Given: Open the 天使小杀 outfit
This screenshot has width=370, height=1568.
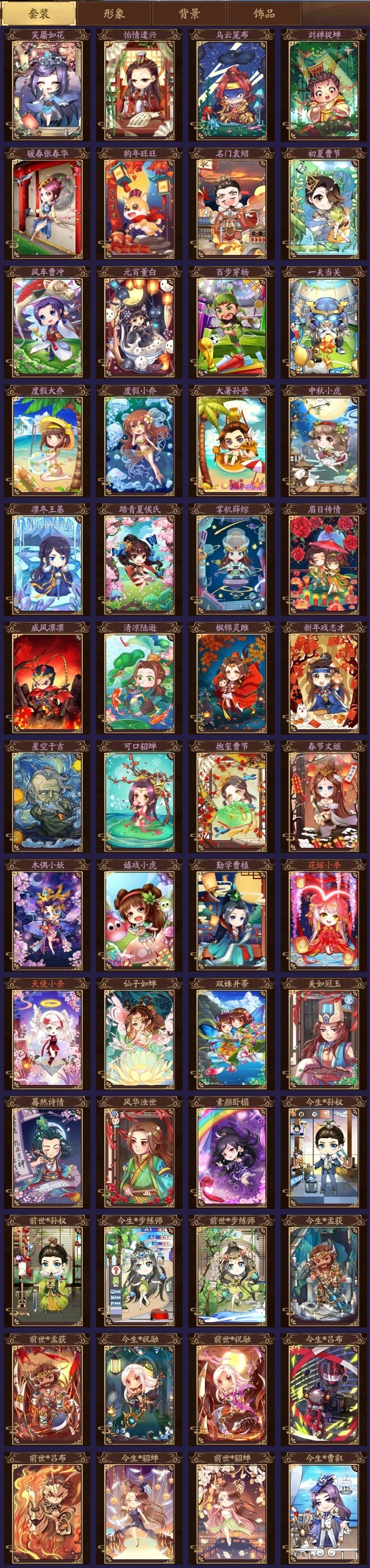Looking at the screenshot, I should pyautogui.click(x=47, y=1035).
